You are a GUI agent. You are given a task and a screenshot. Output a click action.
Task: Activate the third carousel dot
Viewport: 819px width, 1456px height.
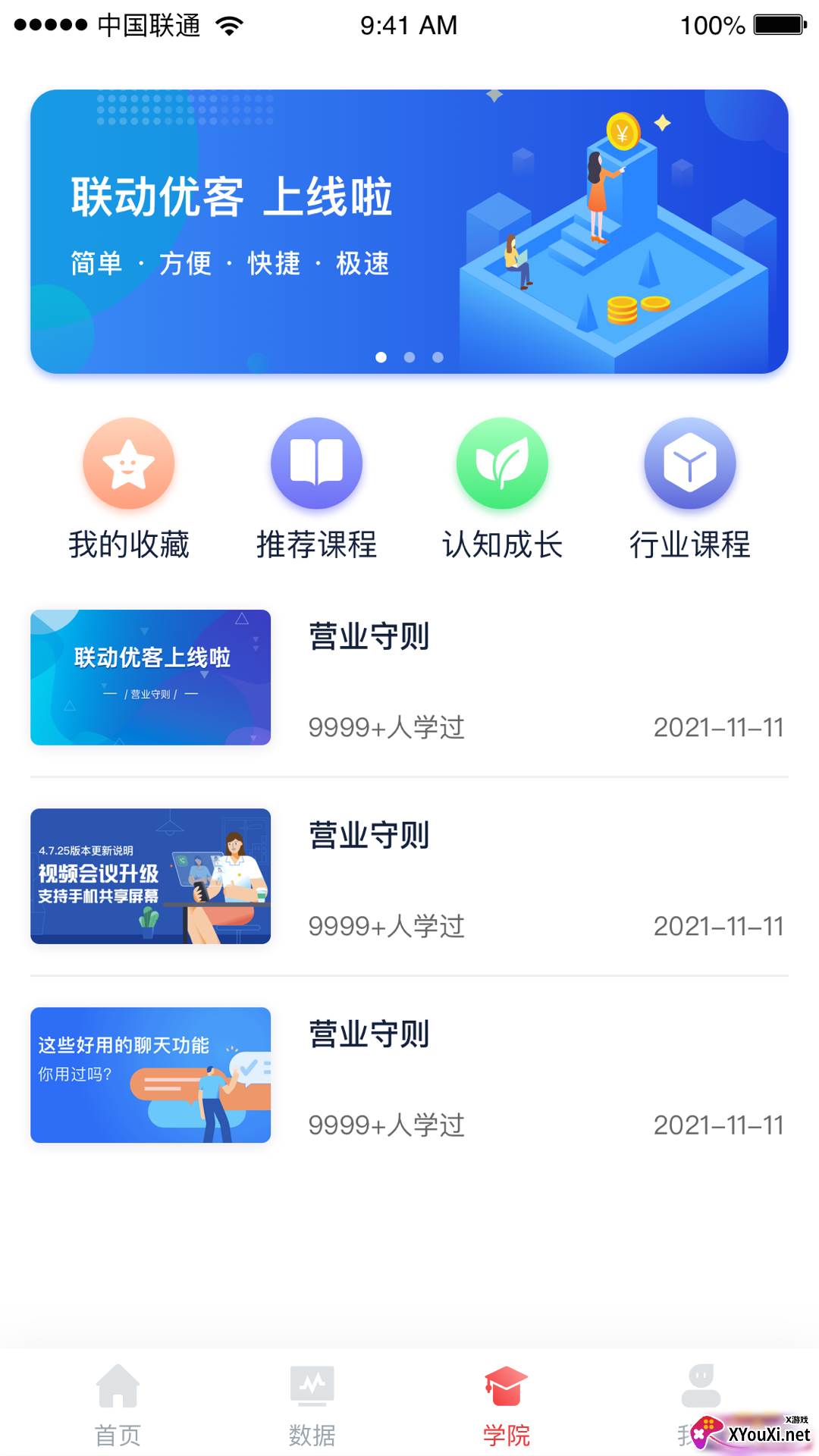click(x=437, y=356)
